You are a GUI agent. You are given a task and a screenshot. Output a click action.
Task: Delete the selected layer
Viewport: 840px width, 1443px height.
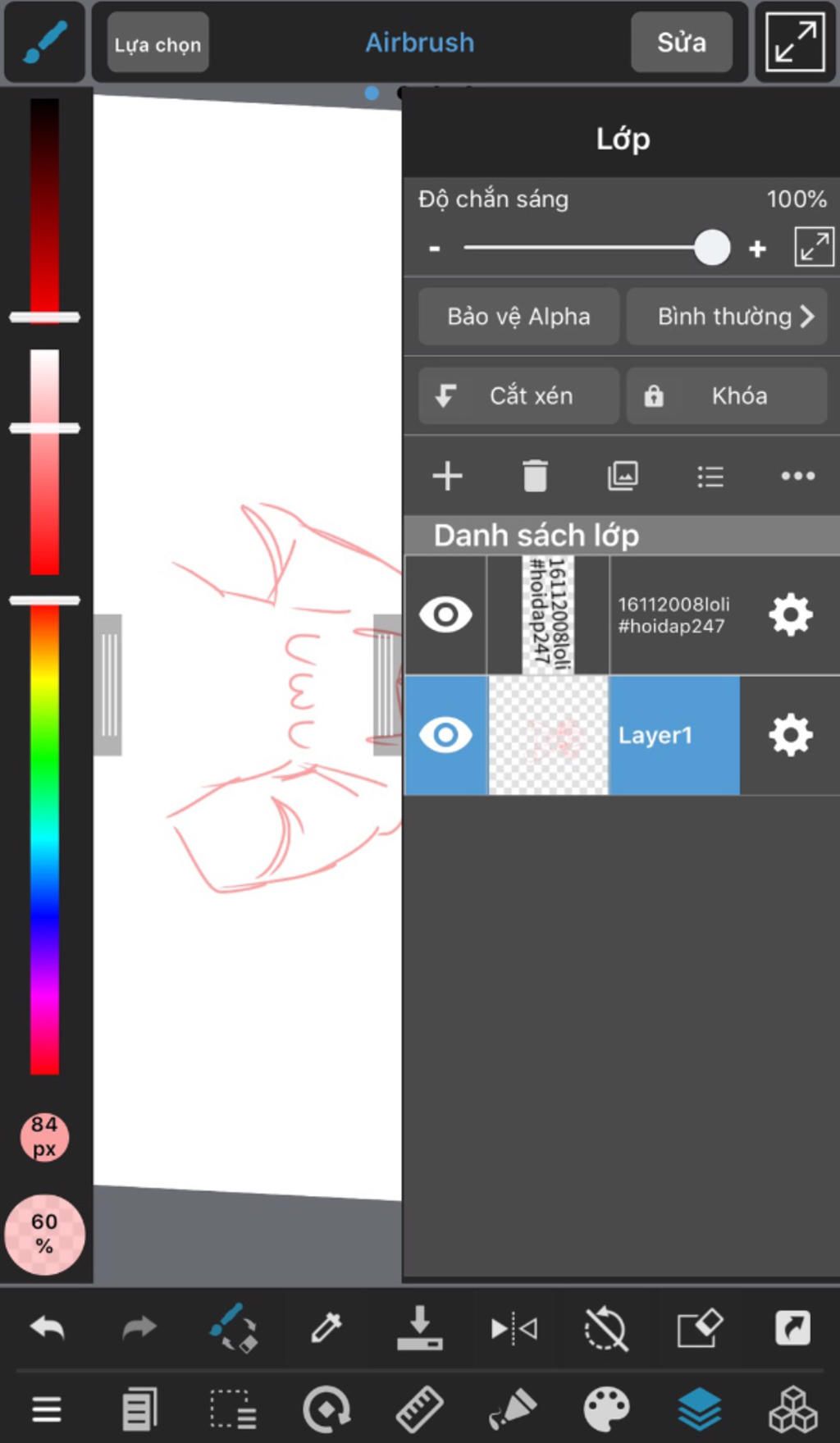(535, 476)
